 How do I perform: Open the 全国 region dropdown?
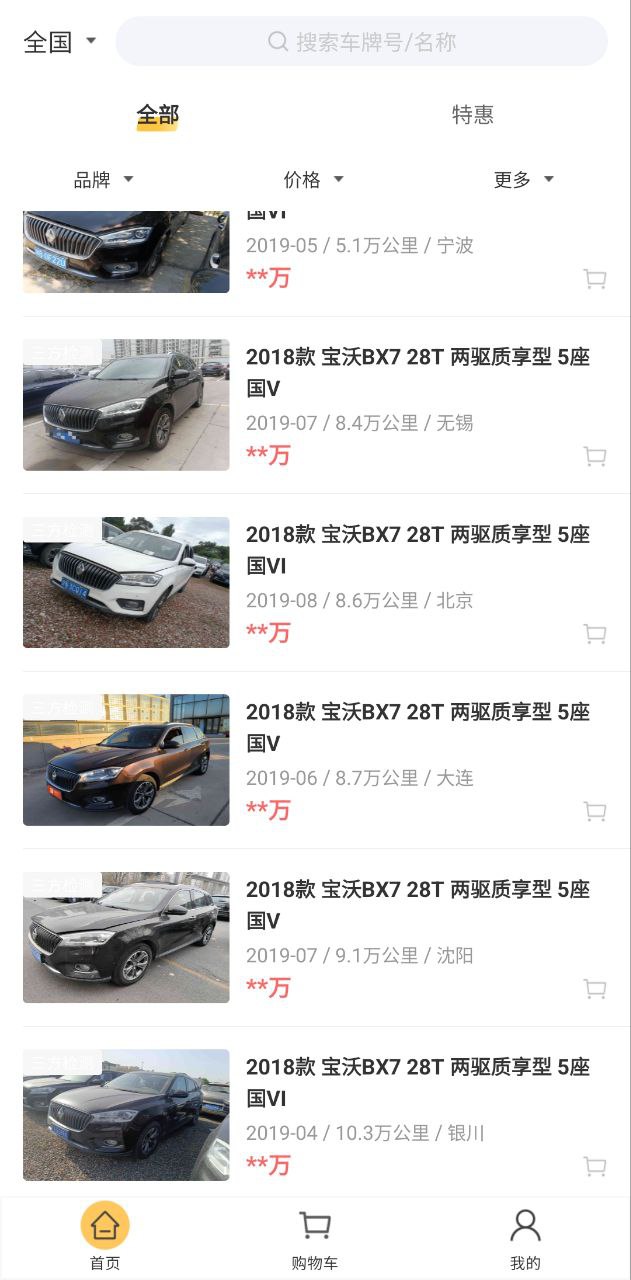pyautogui.click(x=60, y=42)
